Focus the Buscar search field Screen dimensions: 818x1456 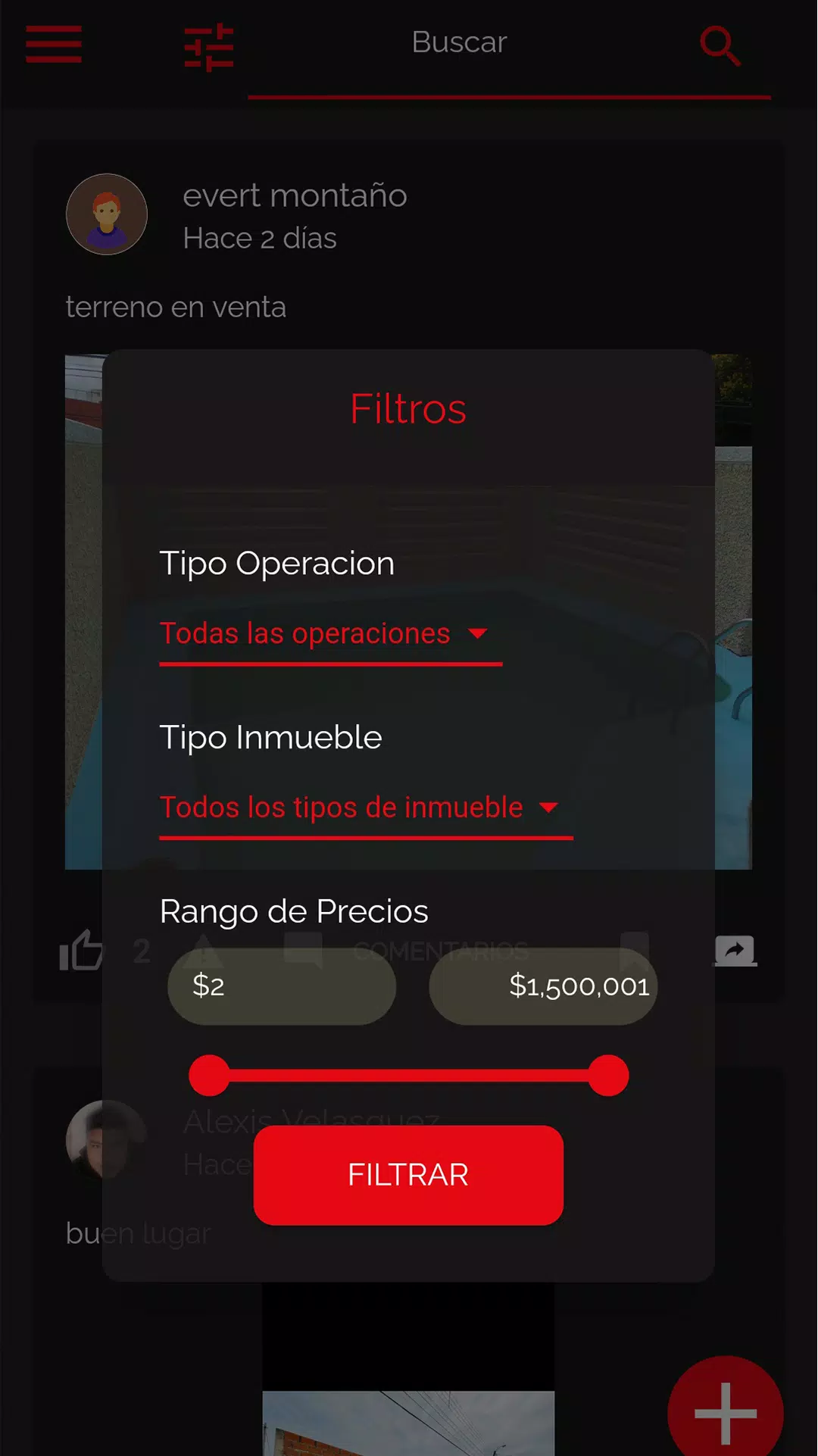click(459, 43)
